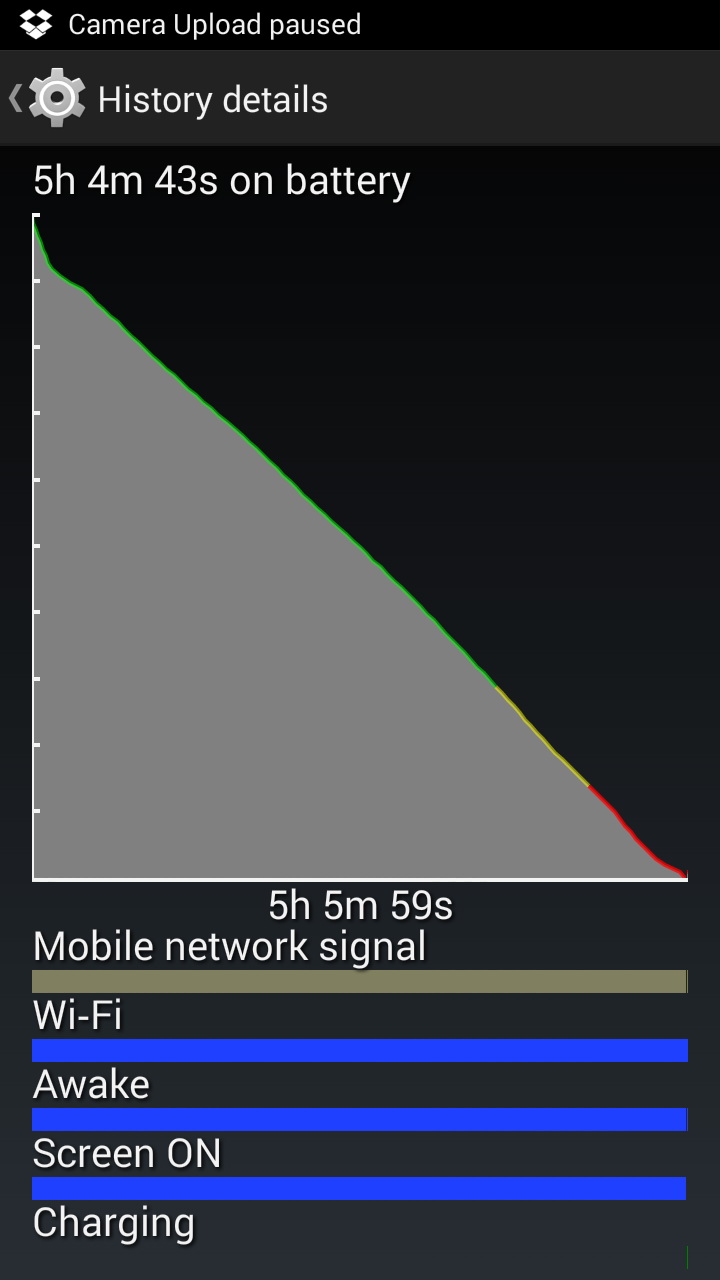Go back from History details
This screenshot has height=1280, width=720.
tap(45, 98)
